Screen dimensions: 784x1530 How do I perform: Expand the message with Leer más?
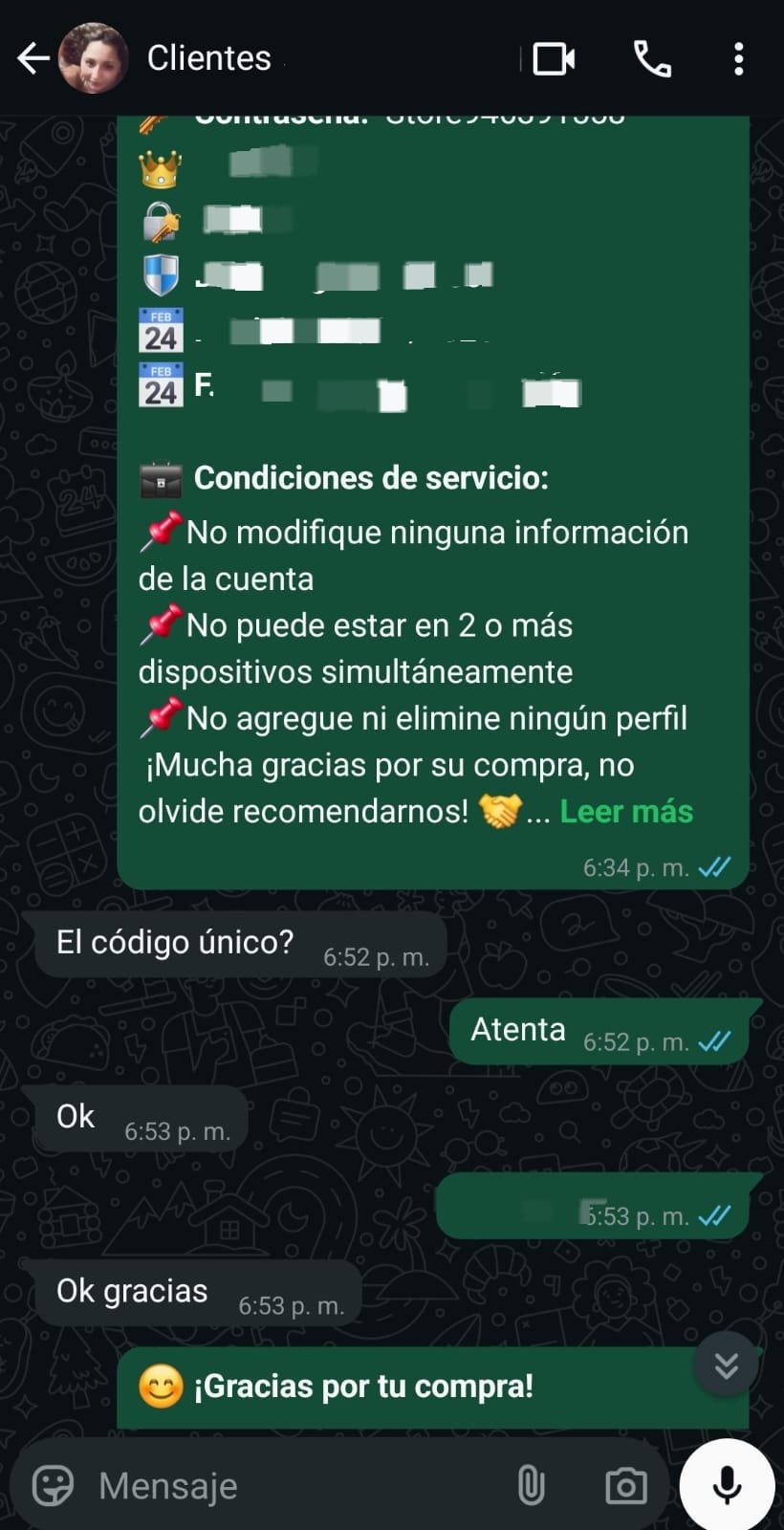click(x=626, y=811)
